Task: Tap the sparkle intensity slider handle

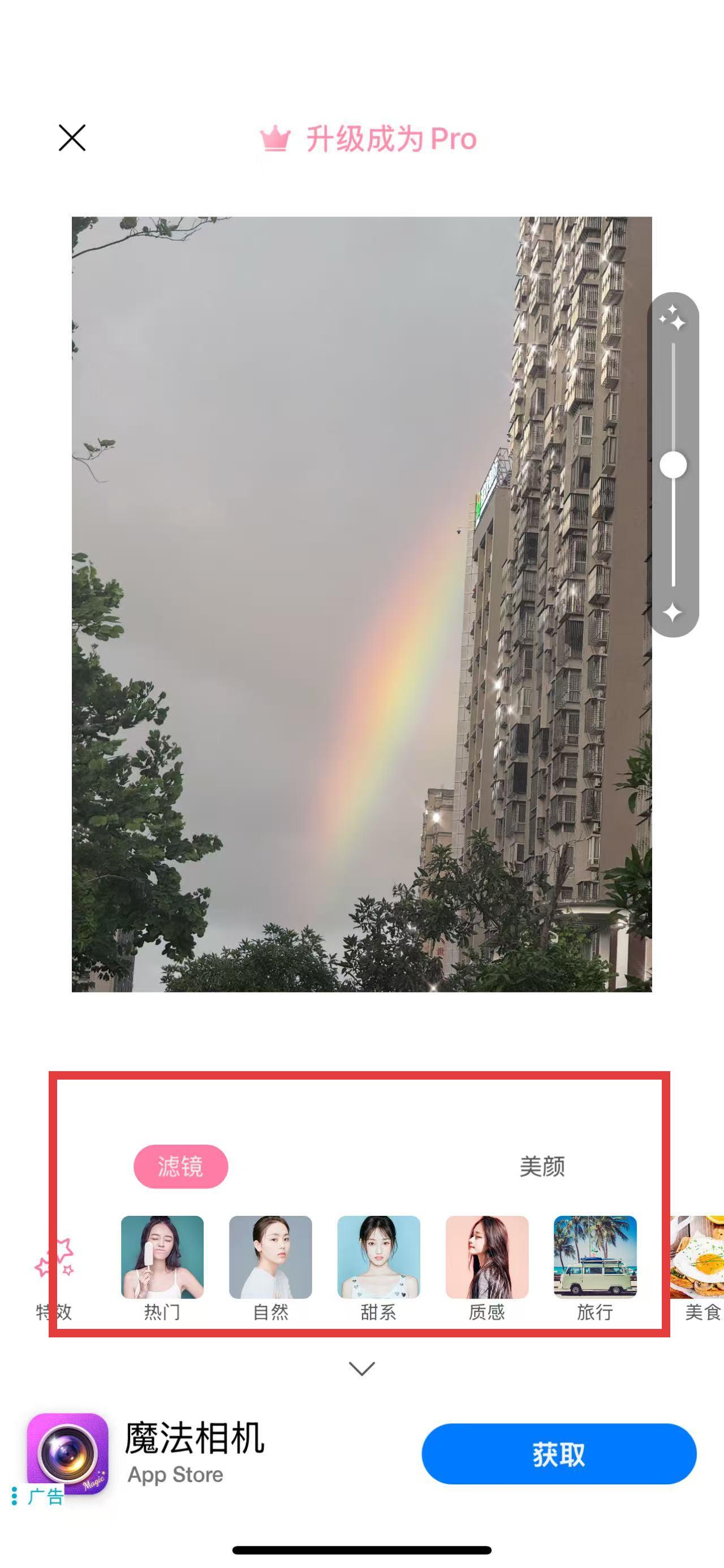Action: click(673, 466)
